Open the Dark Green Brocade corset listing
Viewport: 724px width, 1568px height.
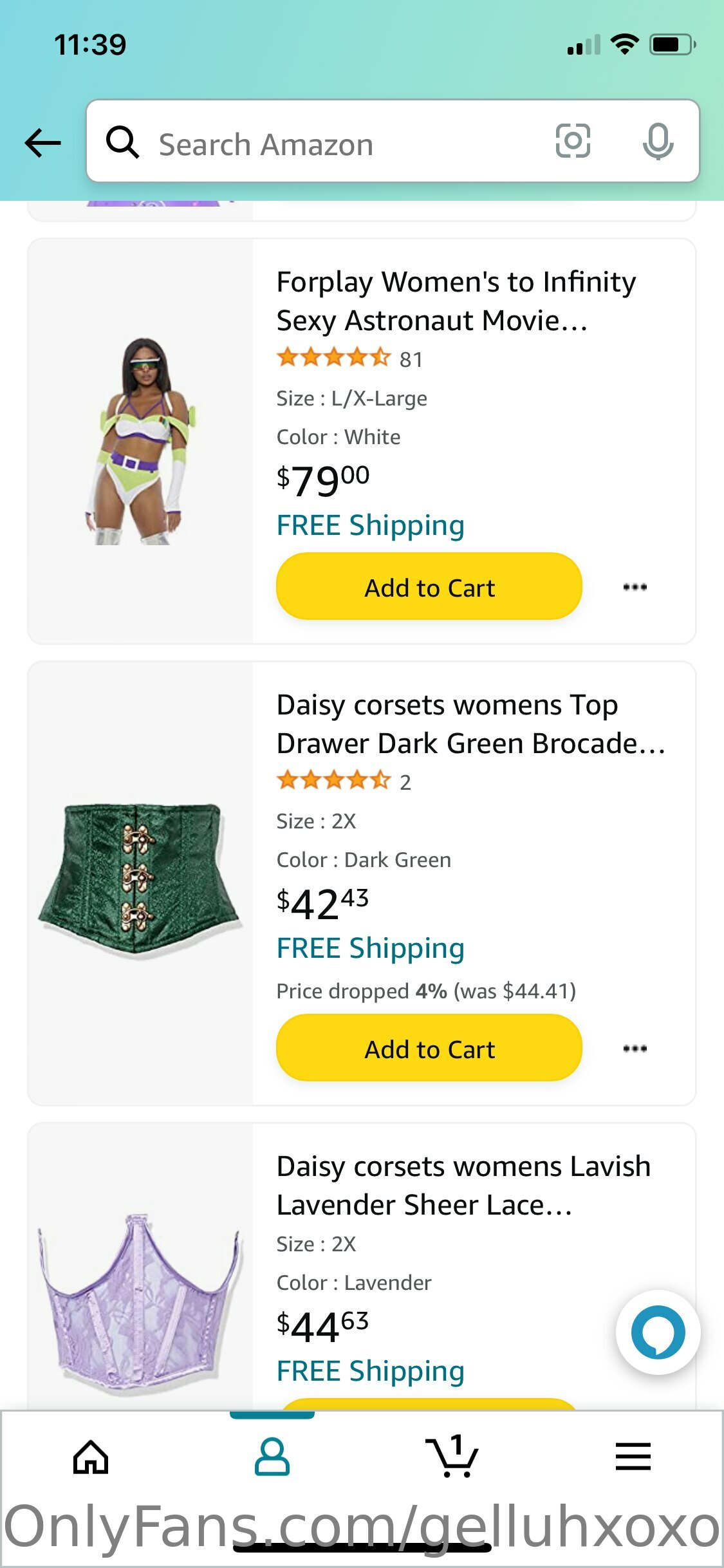click(x=470, y=723)
